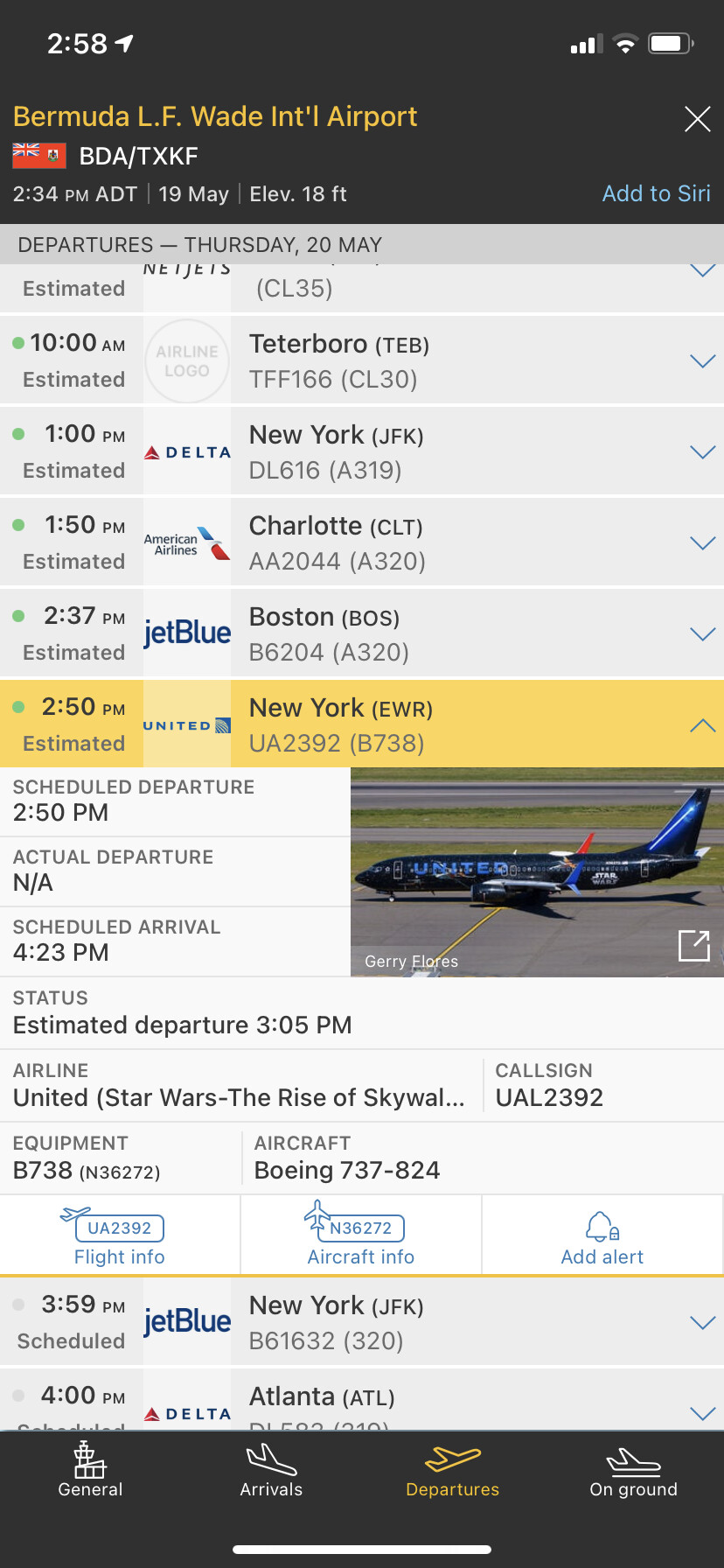Go to the On ground tab
Screen dimensions: 724x1568
coord(633,1470)
